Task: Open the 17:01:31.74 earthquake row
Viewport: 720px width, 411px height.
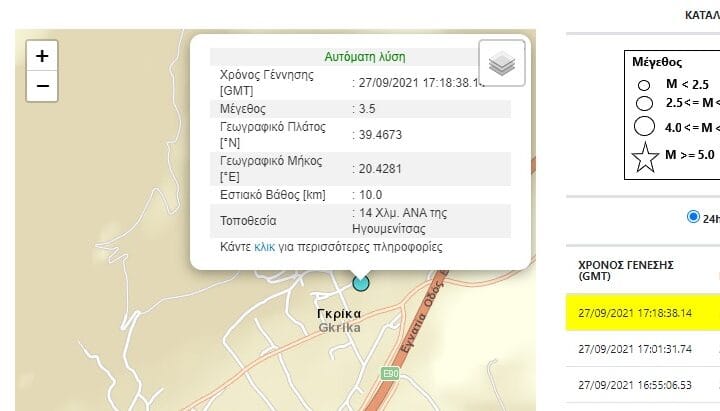Action: (x=640, y=349)
